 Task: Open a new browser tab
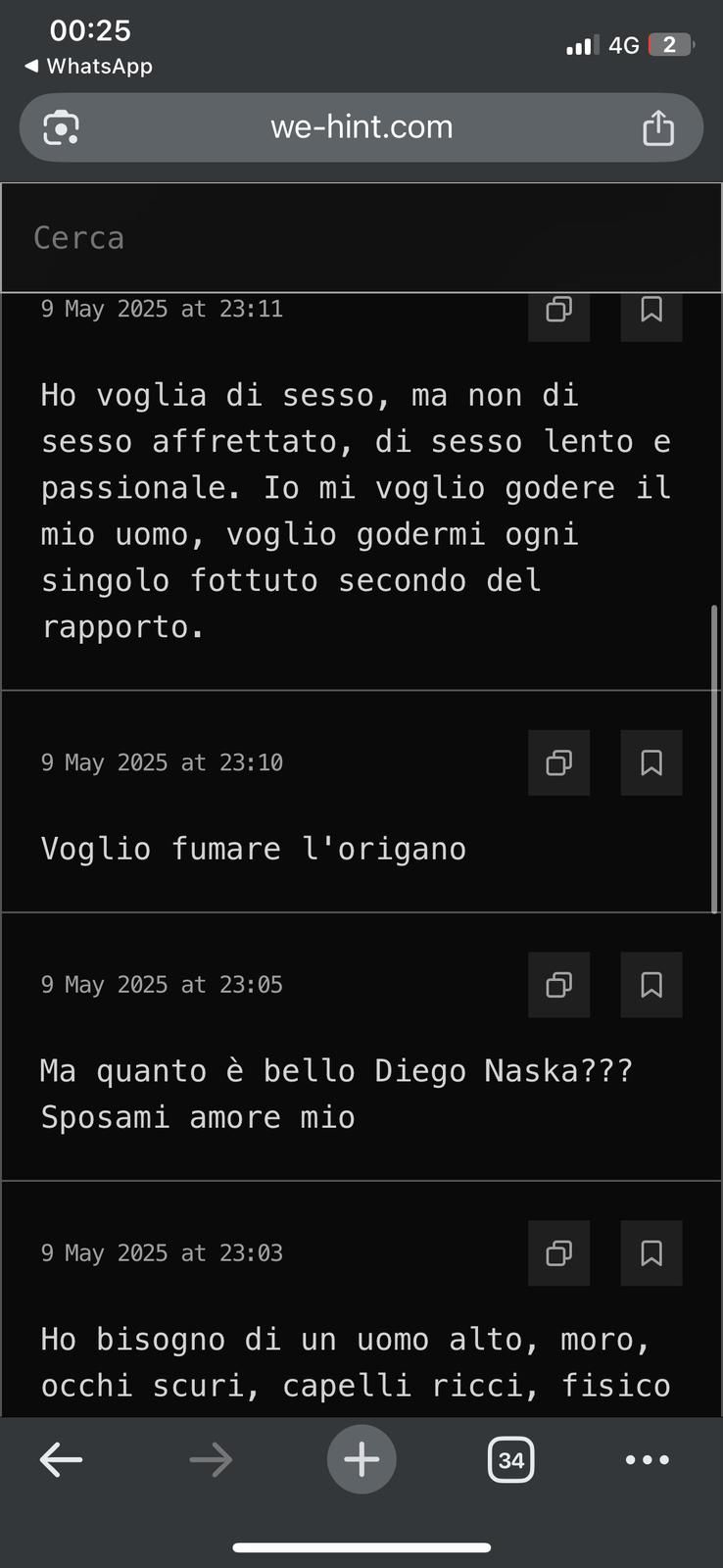click(x=361, y=1459)
